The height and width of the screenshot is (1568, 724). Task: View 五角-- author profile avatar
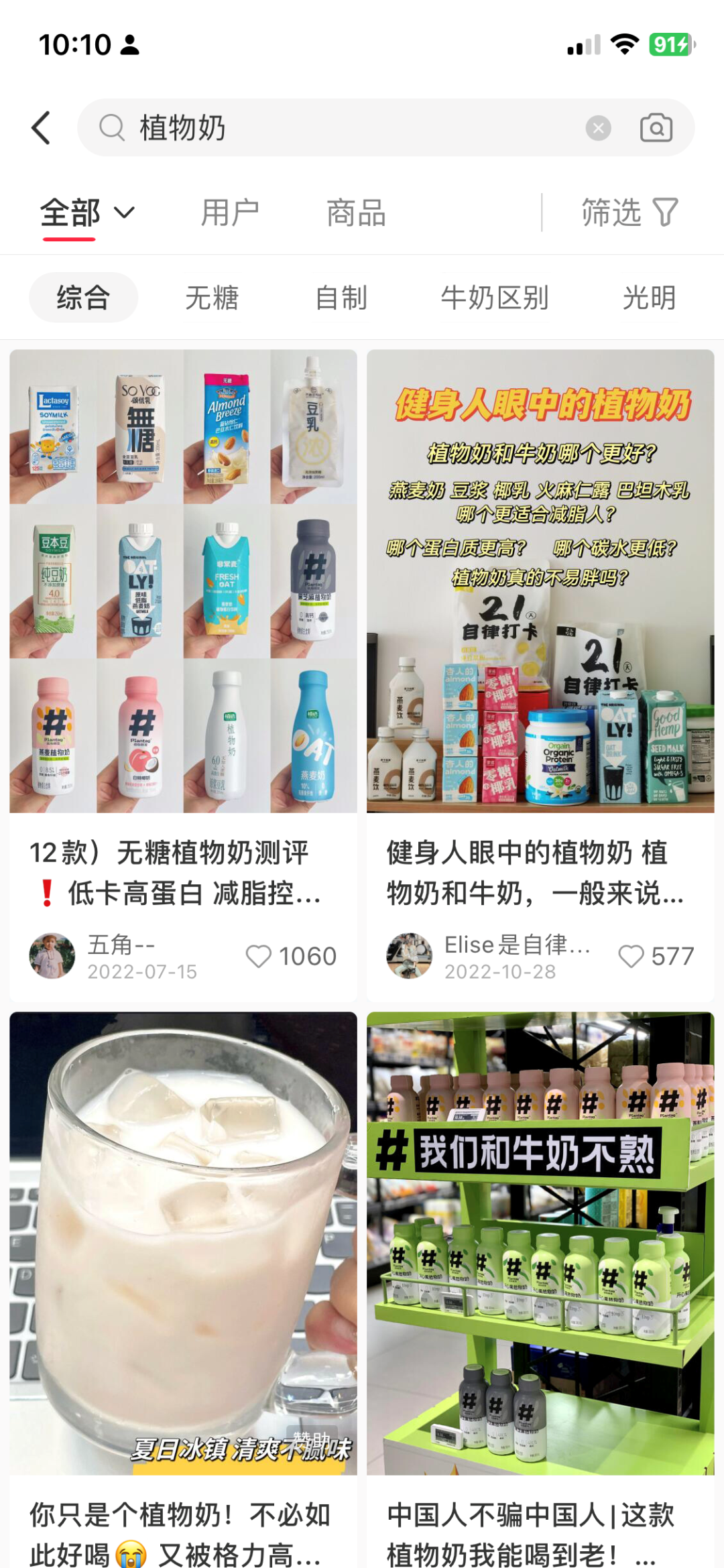[52, 956]
